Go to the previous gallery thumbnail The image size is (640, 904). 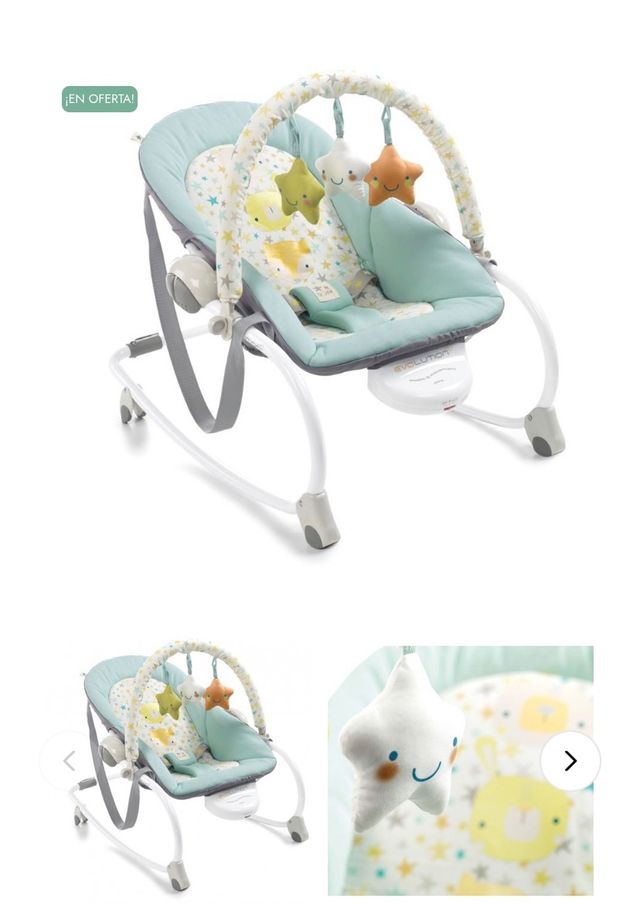69,761
